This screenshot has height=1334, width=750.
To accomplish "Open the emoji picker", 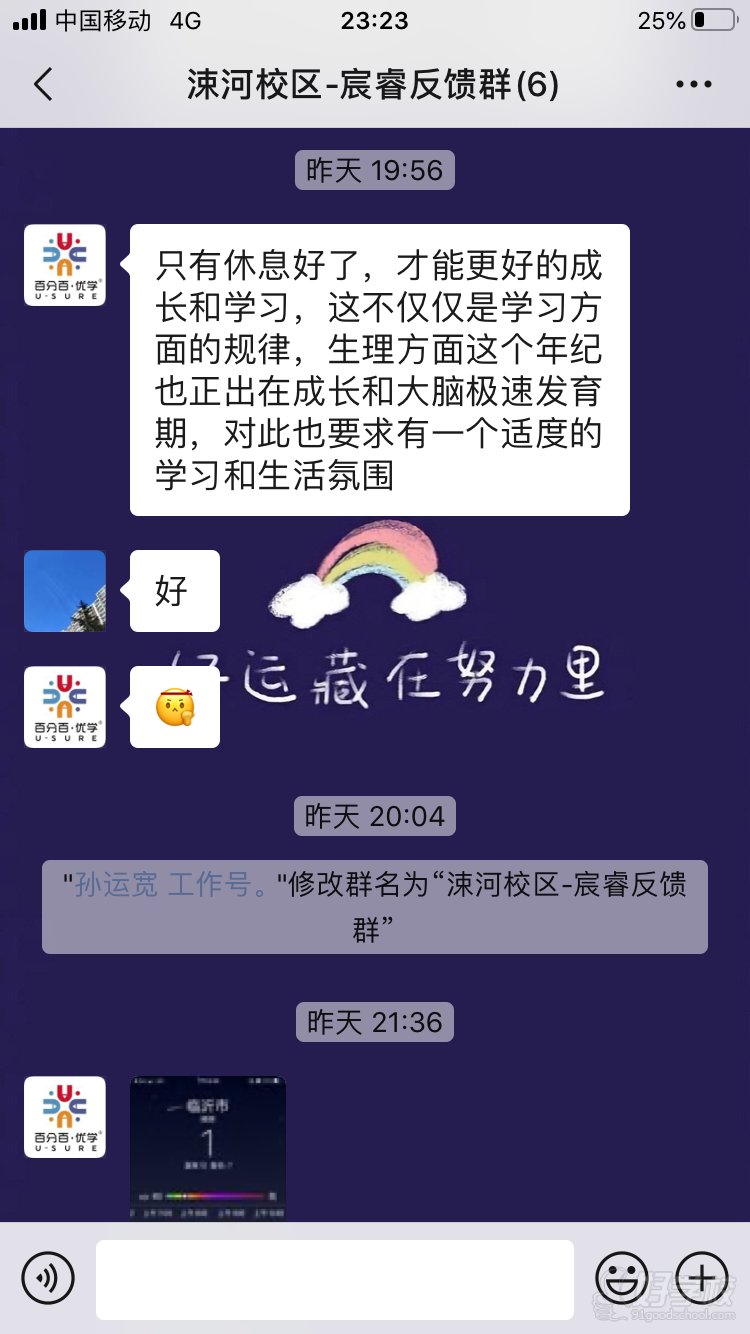I will [x=625, y=1278].
